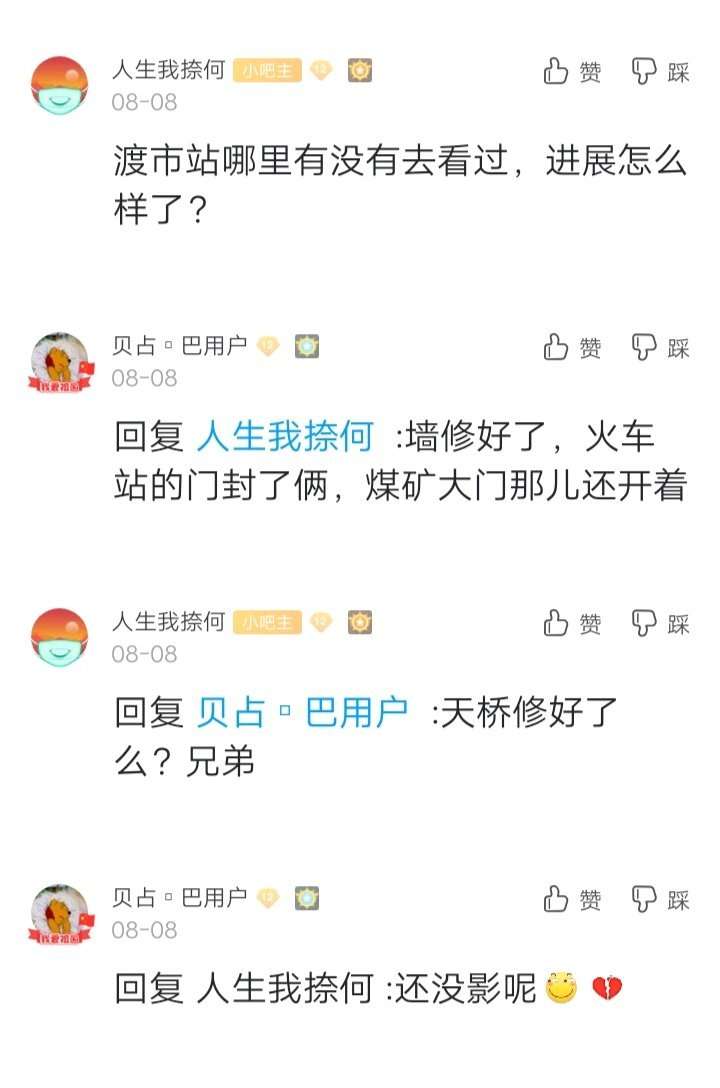Open 人生我捺何's avatar on the 天桥 reply
The height and width of the screenshot is (1088, 720).
(x=60, y=638)
